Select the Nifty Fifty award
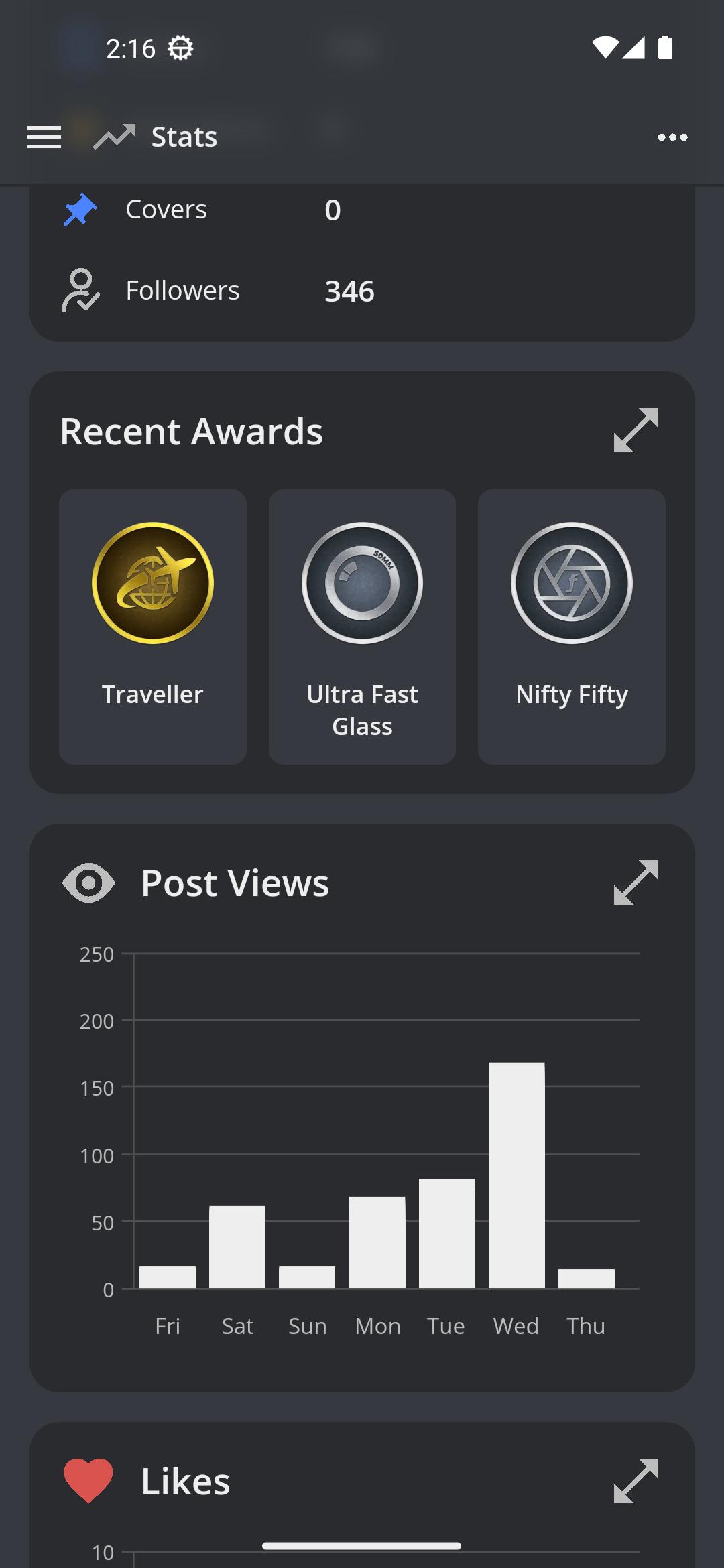 [x=572, y=627]
